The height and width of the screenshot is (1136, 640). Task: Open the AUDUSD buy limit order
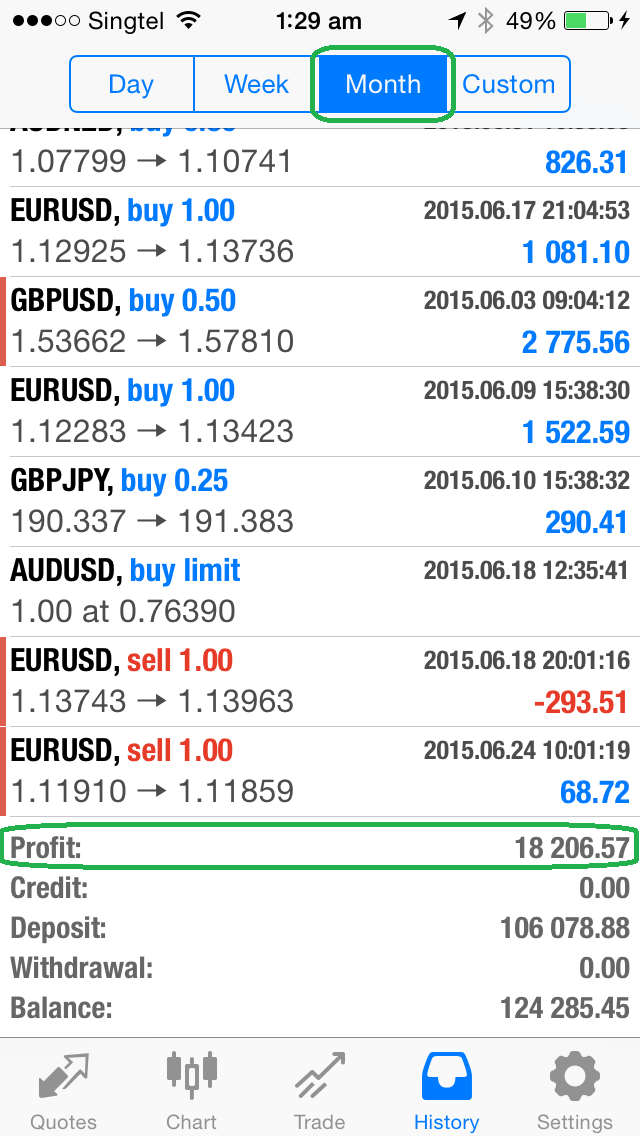320,591
